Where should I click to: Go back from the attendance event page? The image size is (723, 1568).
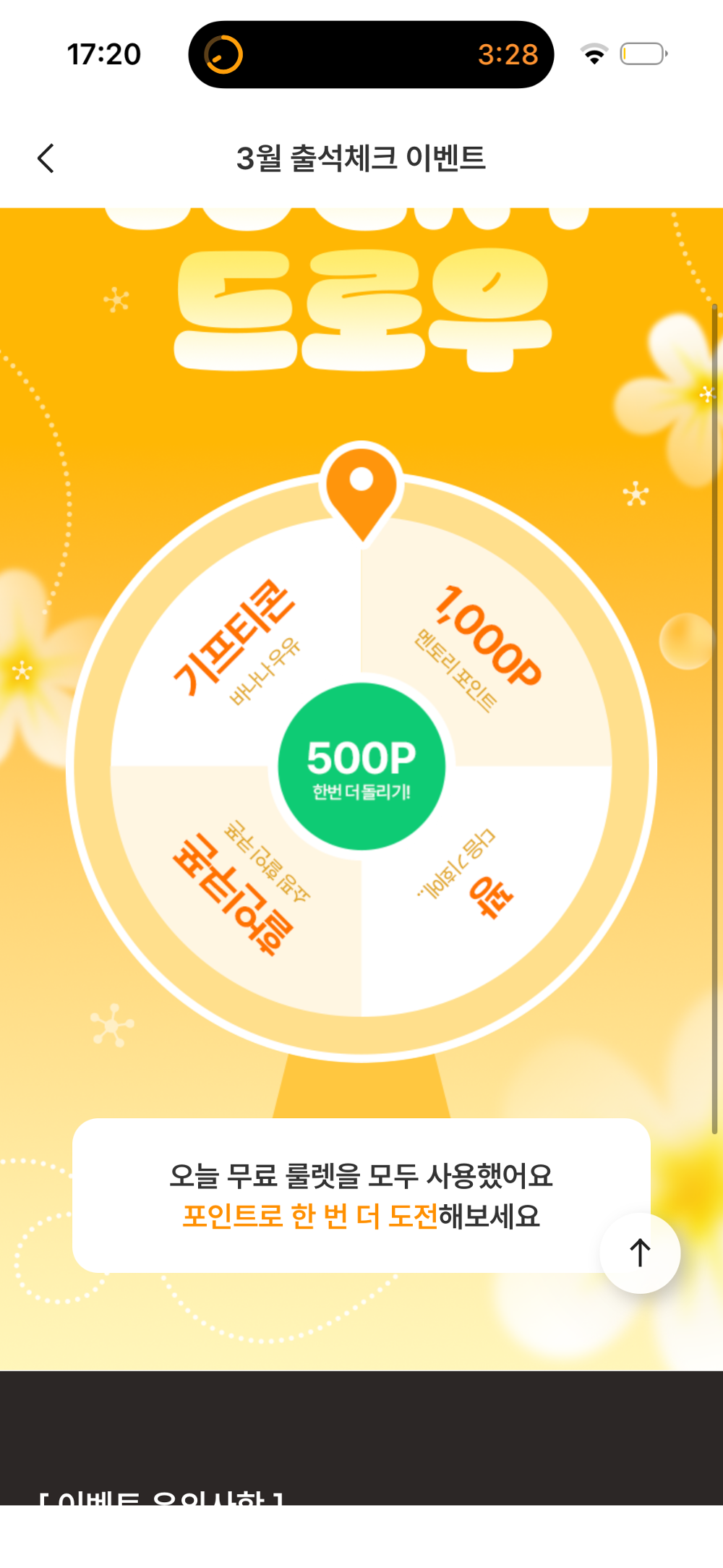click(x=46, y=158)
